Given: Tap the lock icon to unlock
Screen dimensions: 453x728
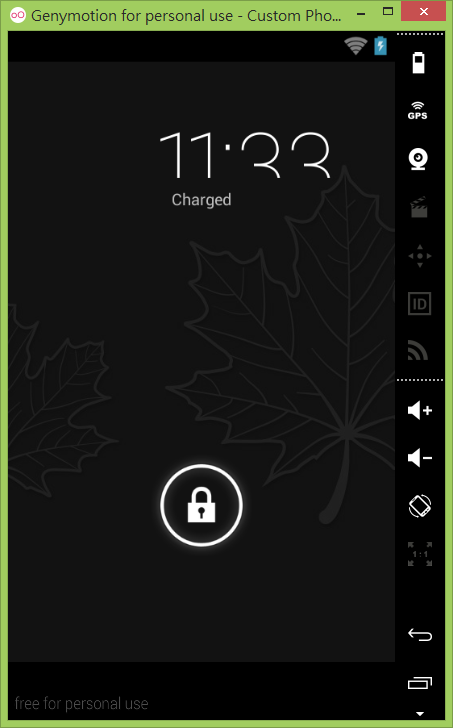Looking at the screenshot, I should pos(201,505).
